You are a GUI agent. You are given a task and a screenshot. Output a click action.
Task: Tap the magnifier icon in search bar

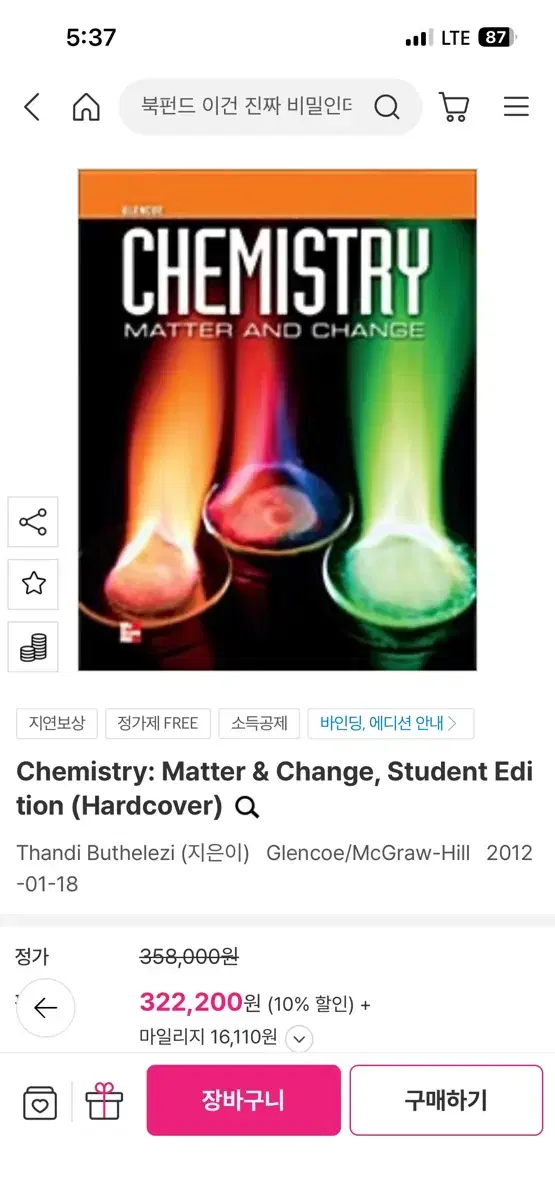point(387,107)
